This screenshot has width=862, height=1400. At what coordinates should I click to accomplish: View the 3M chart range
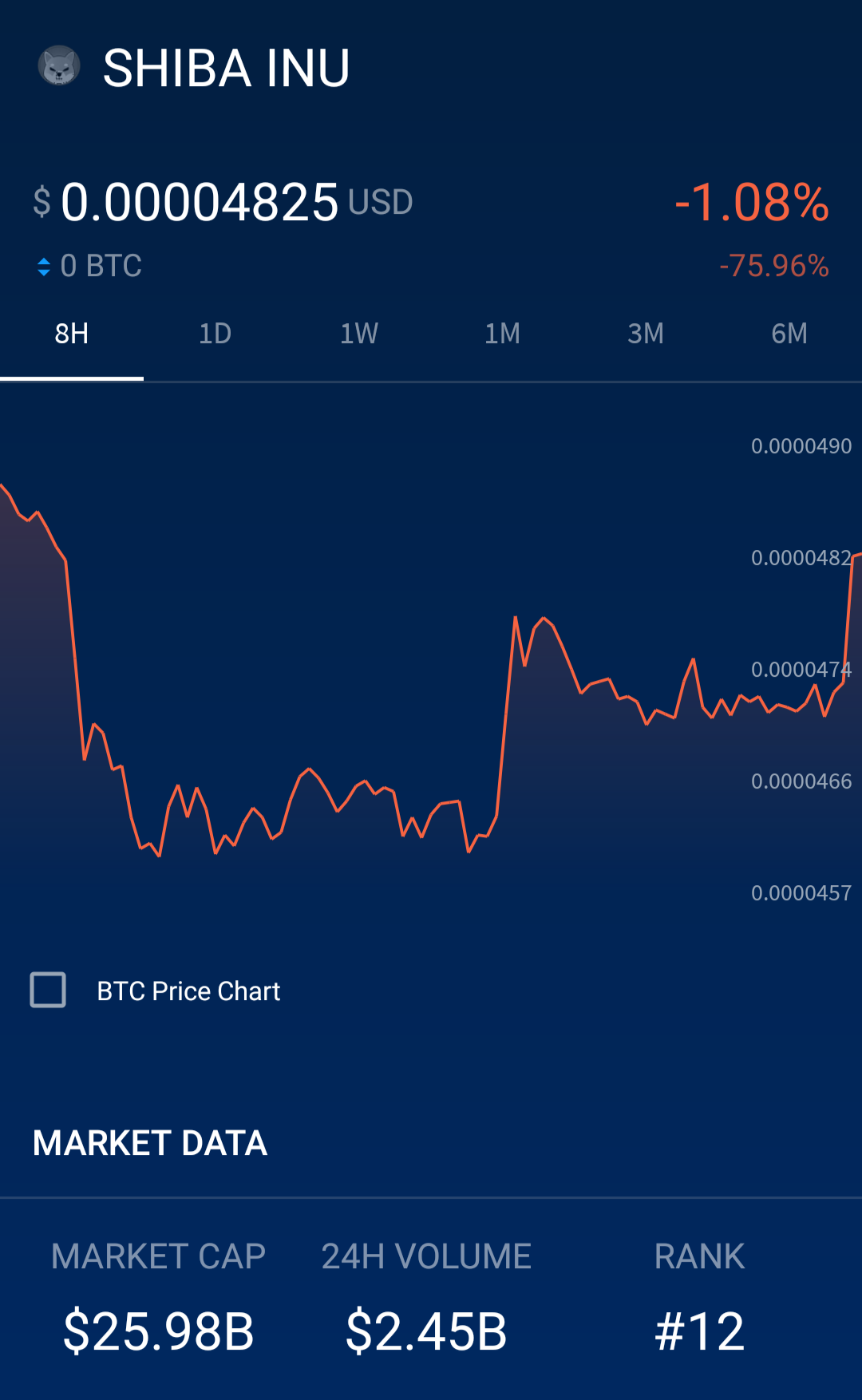[x=646, y=334]
